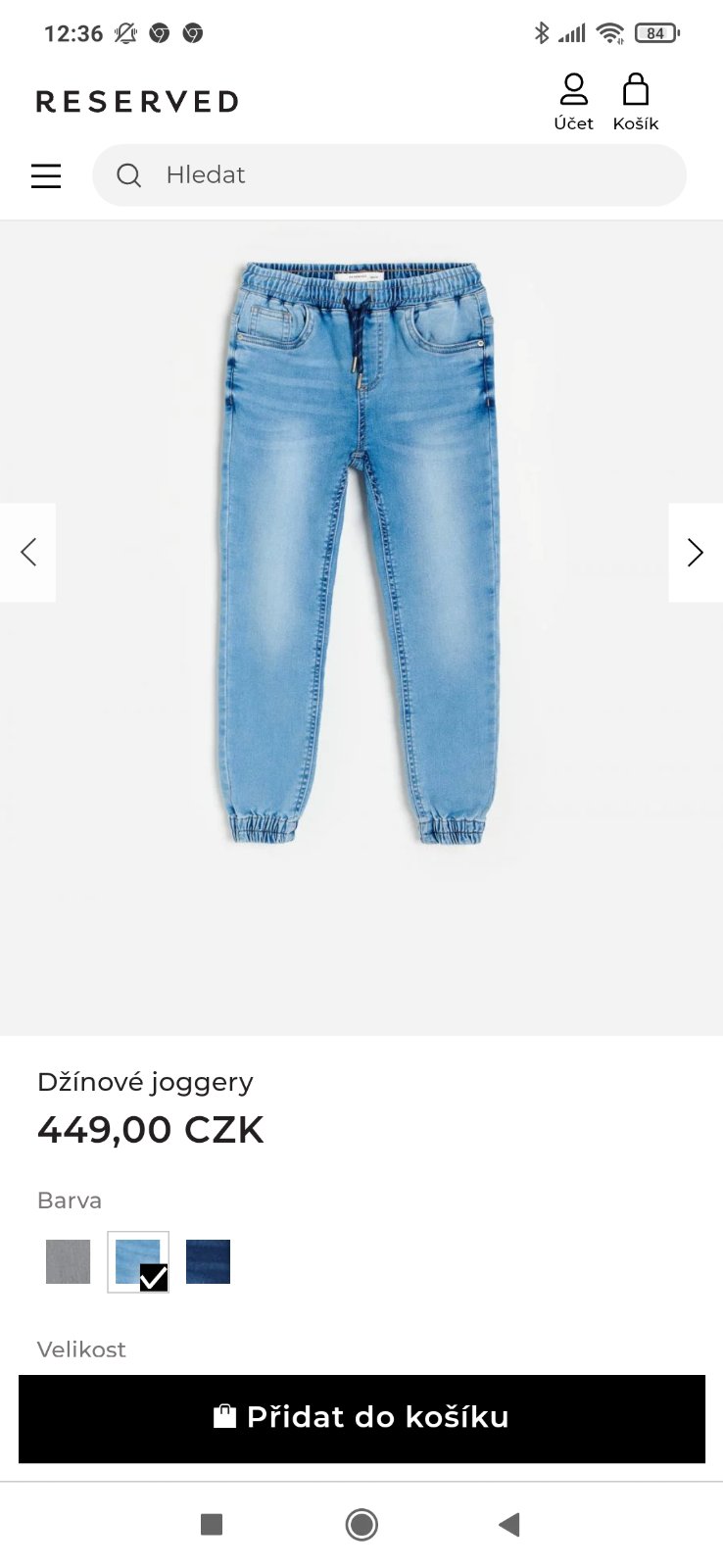Select the light blue color swatch
The height and width of the screenshot is (1568, 723).
[x=138, y=1261]
